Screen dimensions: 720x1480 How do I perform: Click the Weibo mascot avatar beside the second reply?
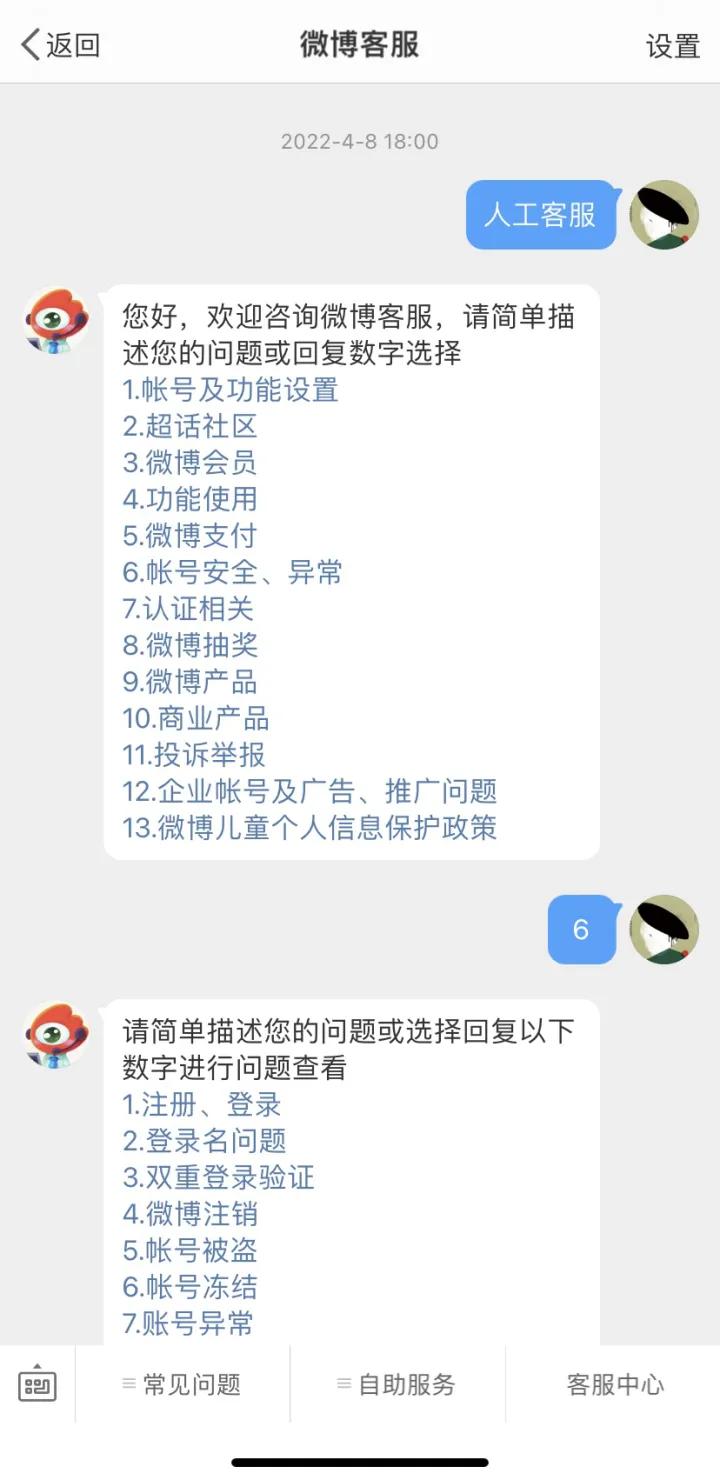[x=55, y=1036]
